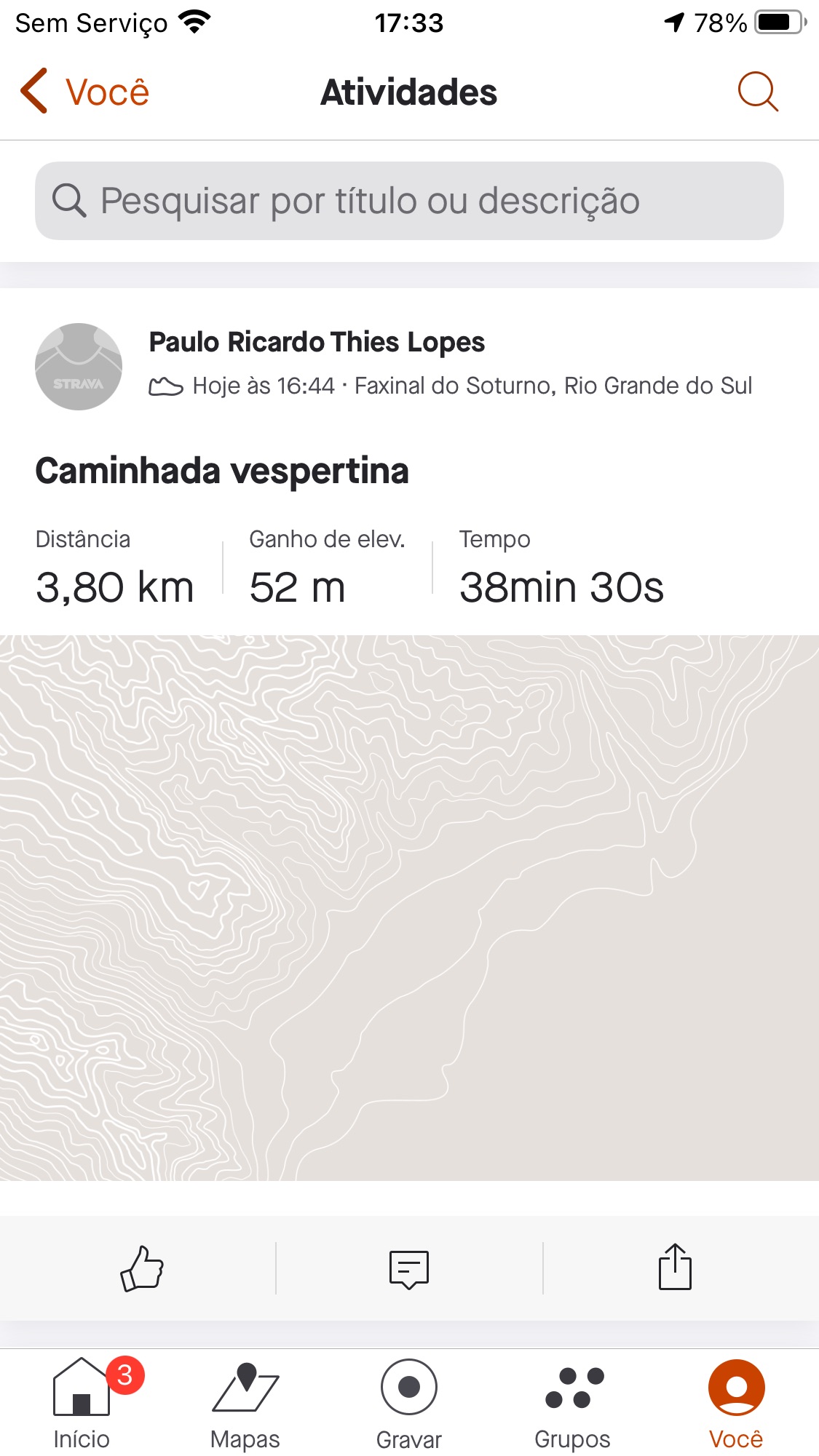Go back to the Você screen
Screen dimensions: 819x1456
84,92
